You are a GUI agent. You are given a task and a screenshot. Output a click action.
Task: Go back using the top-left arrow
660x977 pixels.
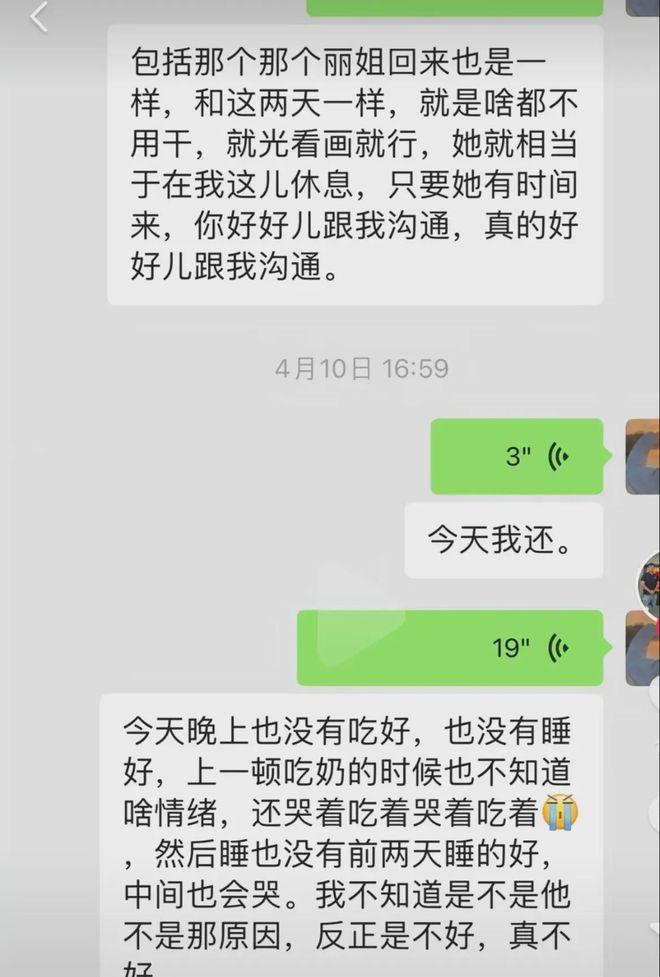click(x=39, y=16)
